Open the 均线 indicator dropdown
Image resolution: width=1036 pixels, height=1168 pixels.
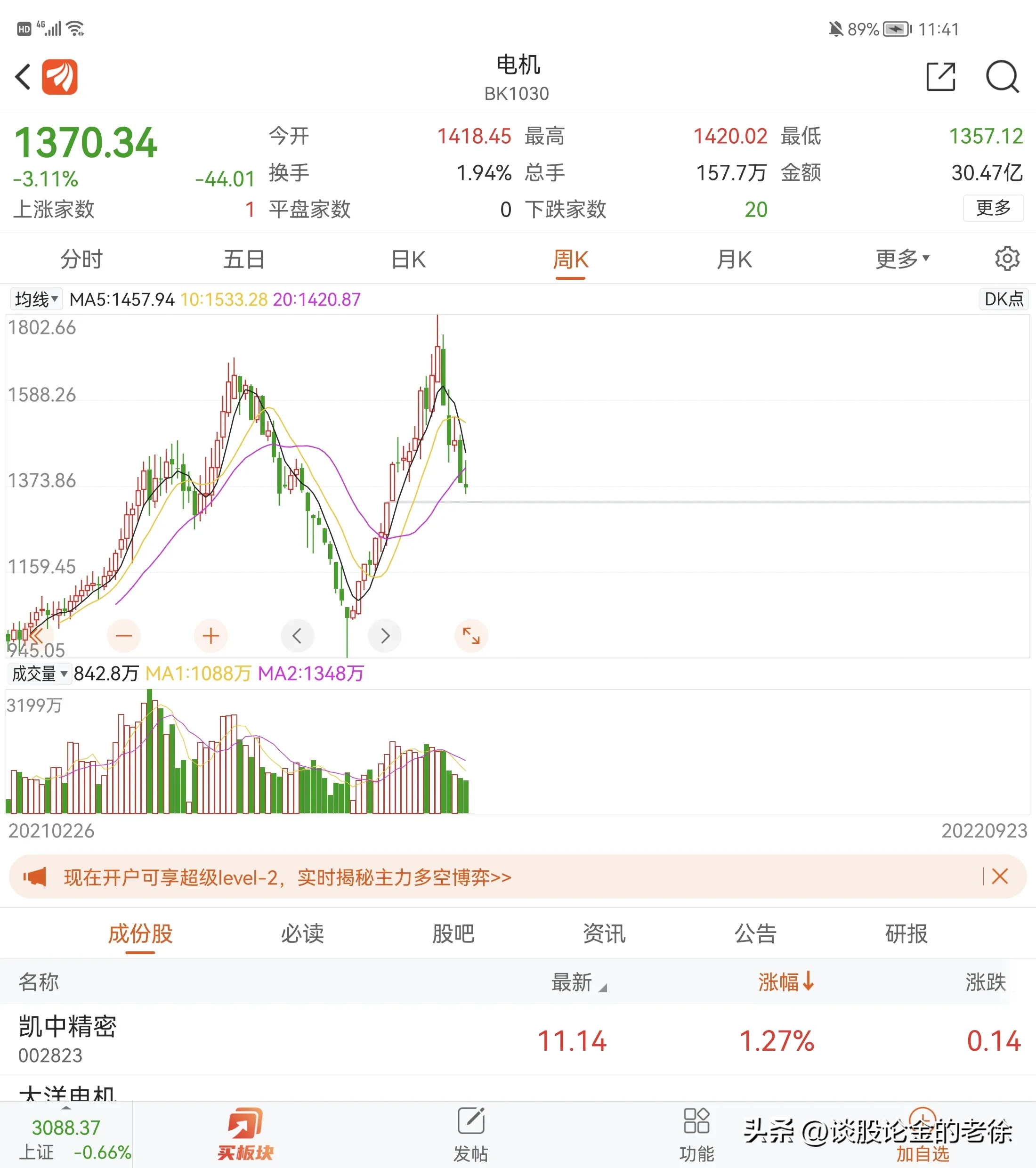point(36,299)
